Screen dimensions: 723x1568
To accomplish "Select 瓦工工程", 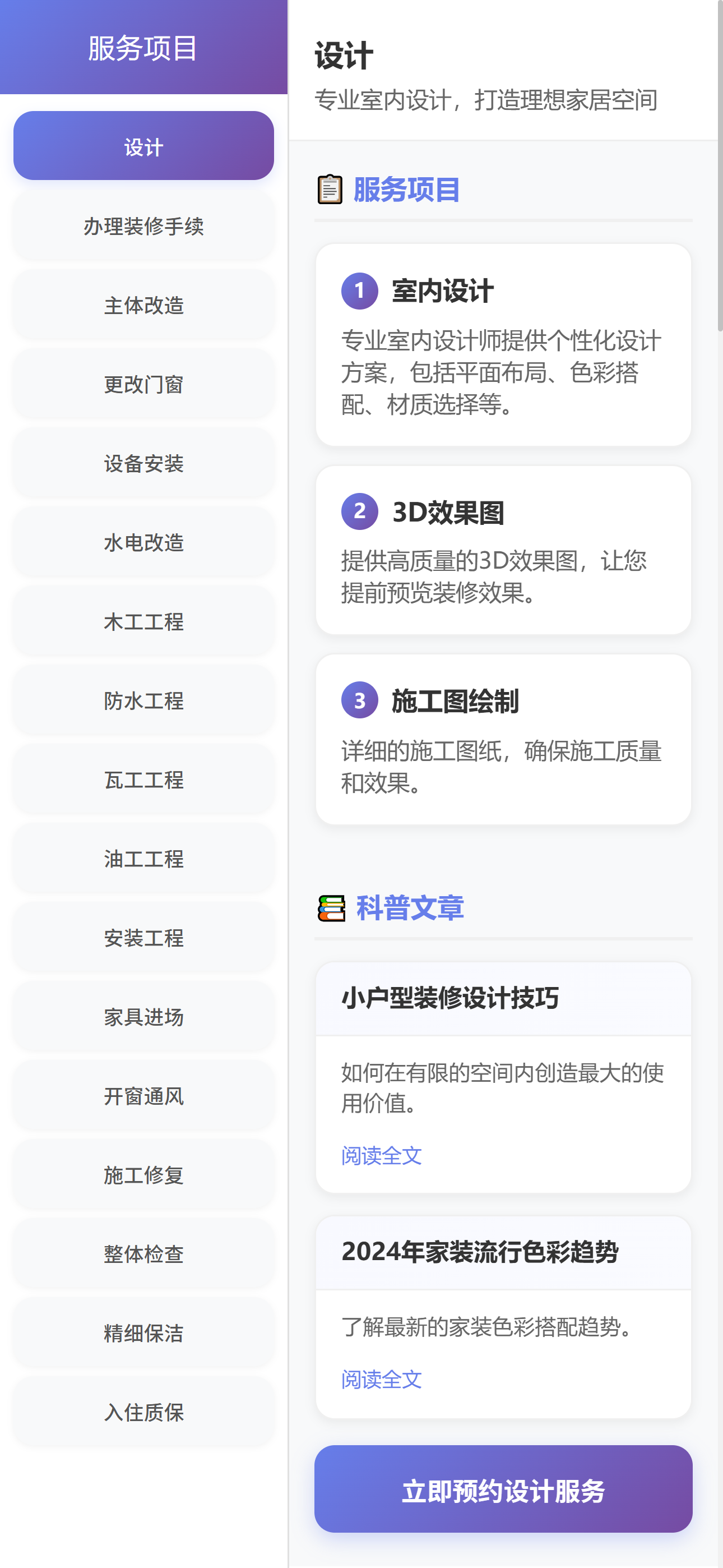I will coord(143,780).
